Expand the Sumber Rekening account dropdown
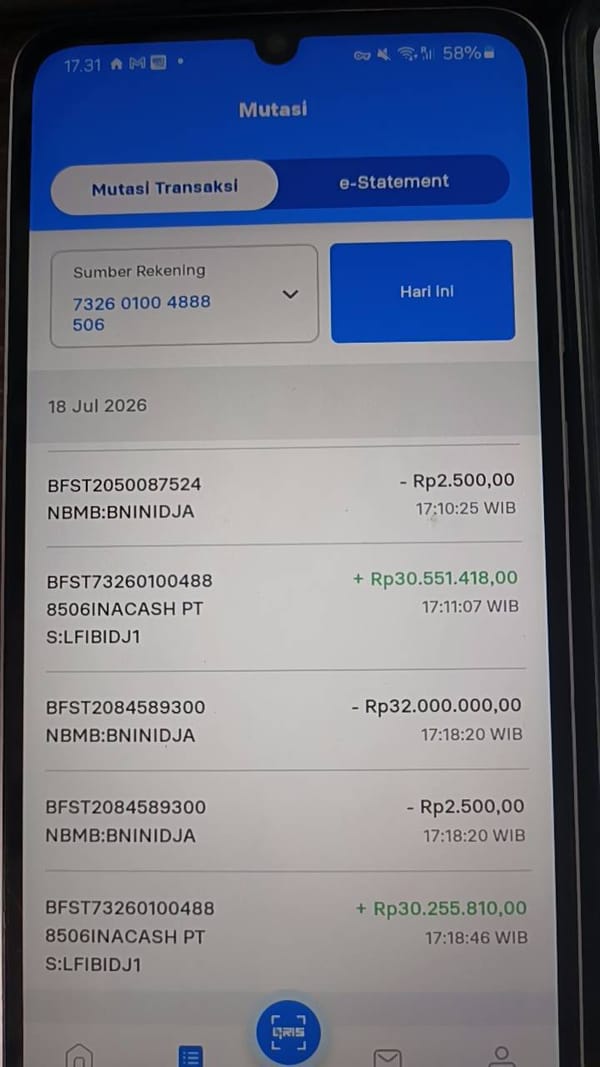The image size is (600, 1067). tap(184, 296)
